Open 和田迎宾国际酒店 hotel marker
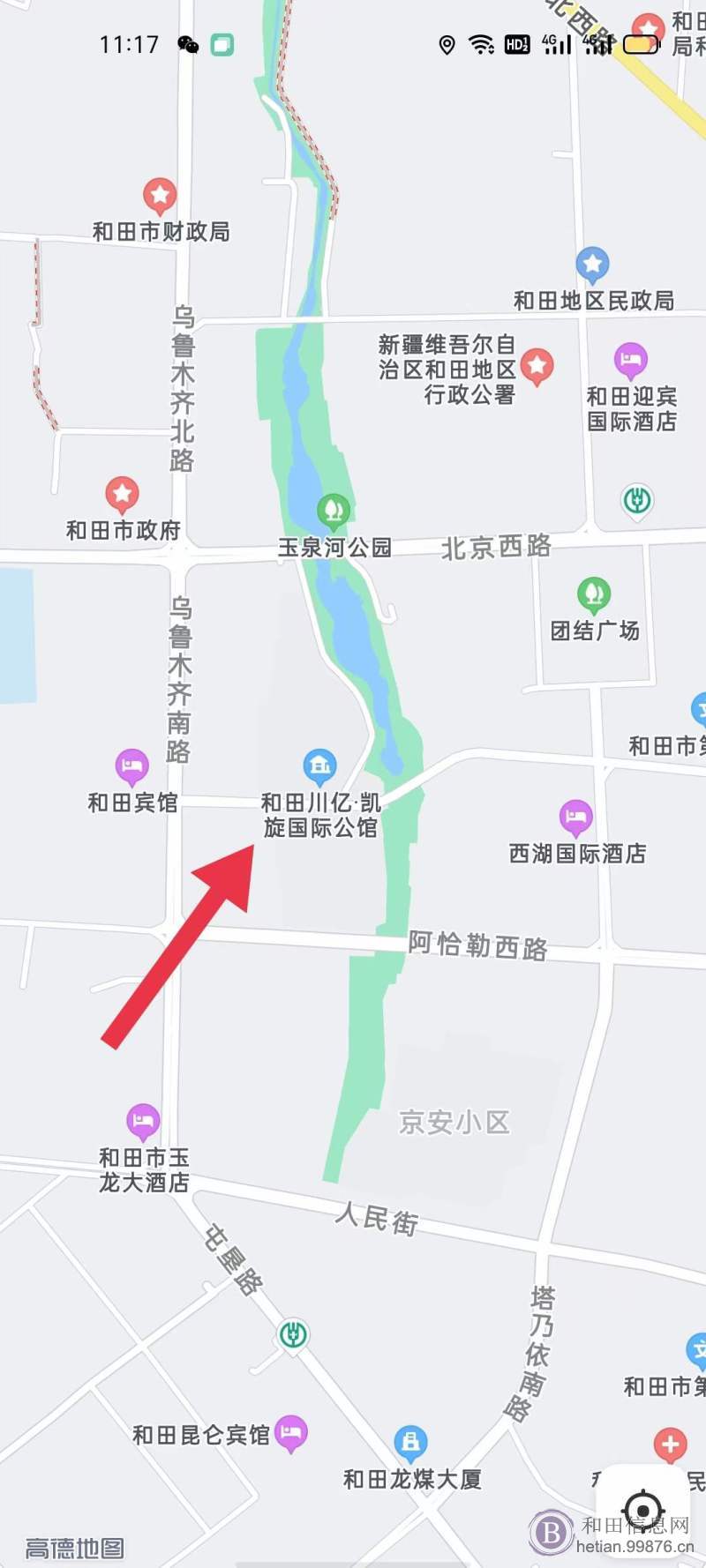This screenshot has width=706, height=1568. click(x=631, y=361)
